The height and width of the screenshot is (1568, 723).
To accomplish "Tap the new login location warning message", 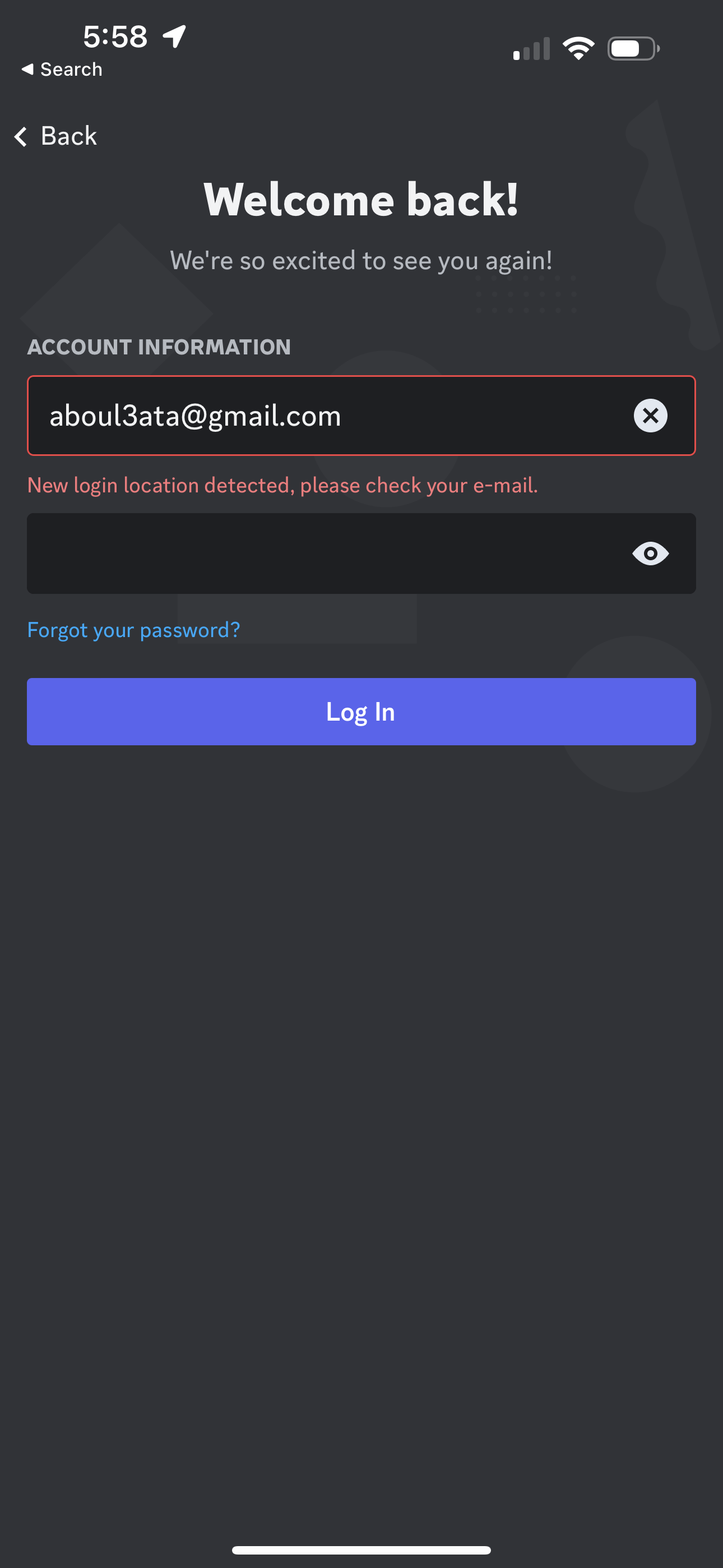I will click(282, 485).
